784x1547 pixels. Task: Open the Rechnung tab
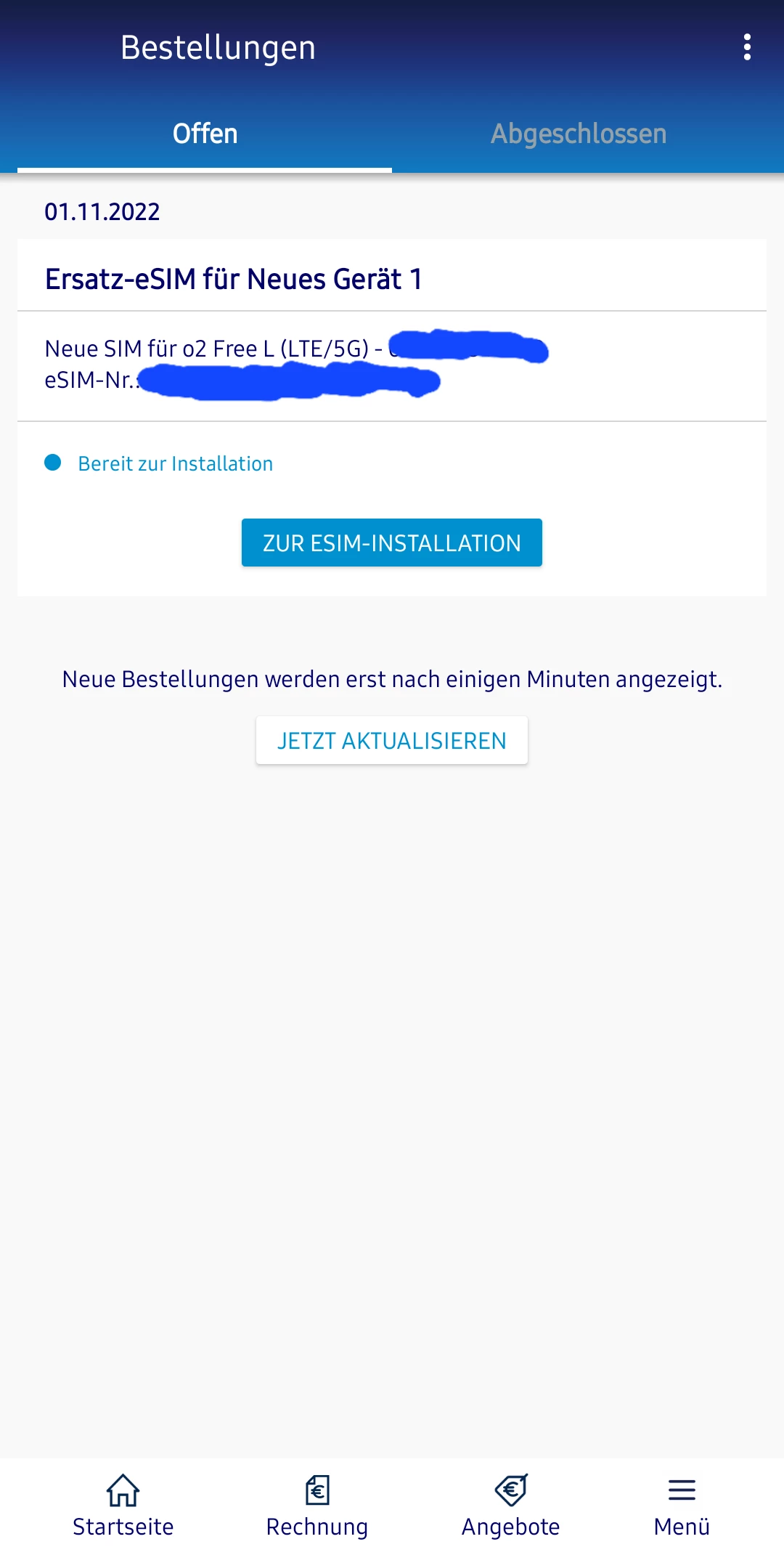pyautogui.click(x=317, y=1505)
